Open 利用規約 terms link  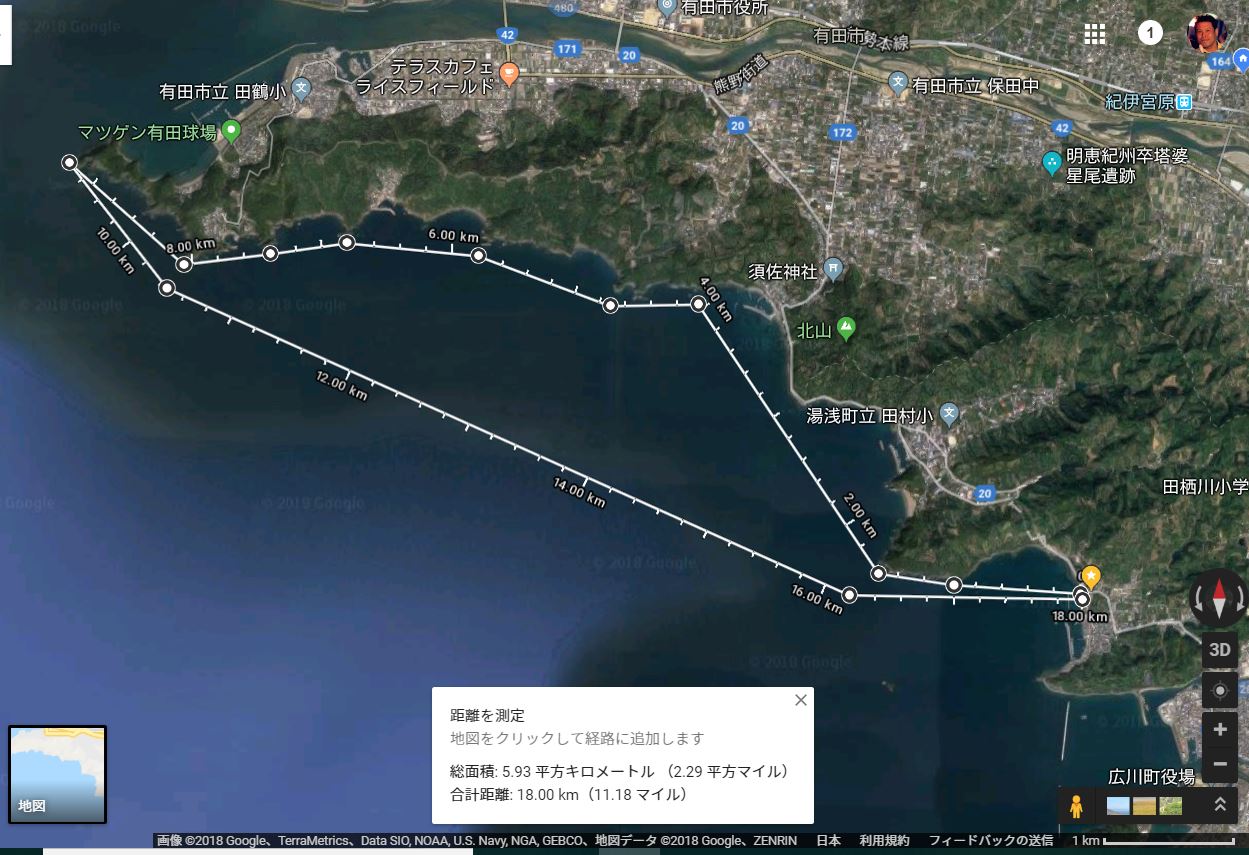click(x=884, y=841)
